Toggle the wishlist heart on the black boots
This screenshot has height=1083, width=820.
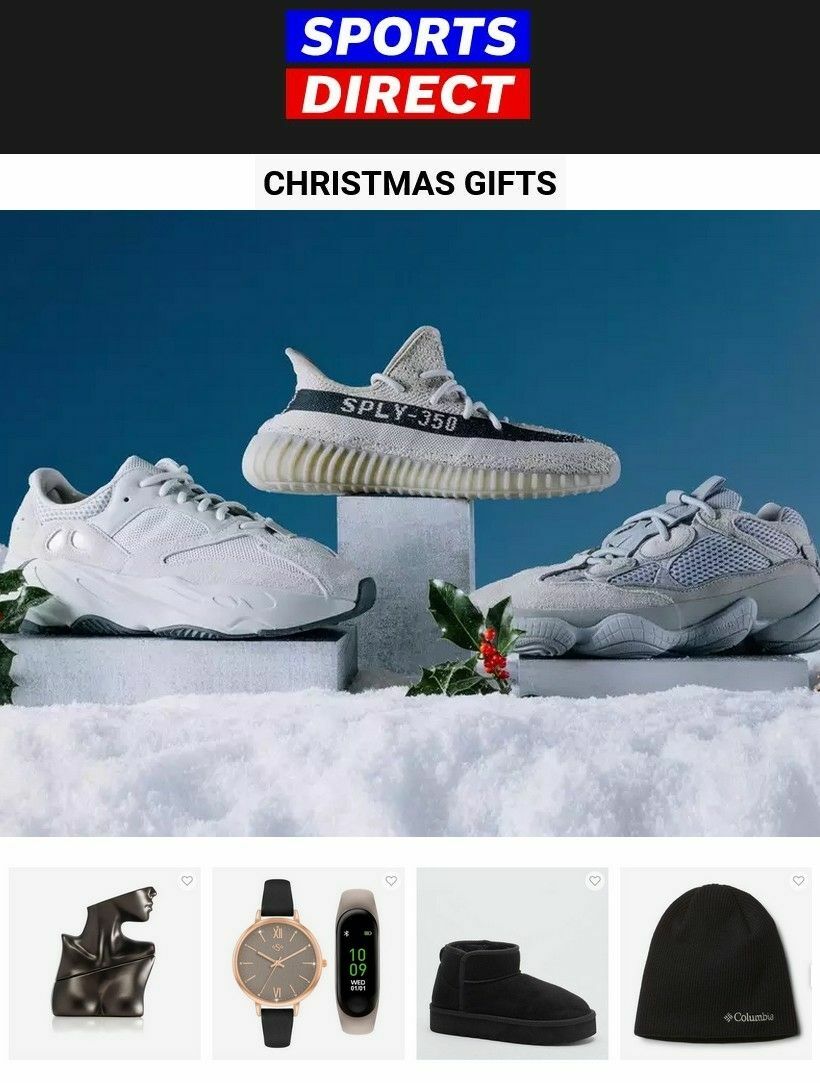[593, 881]
